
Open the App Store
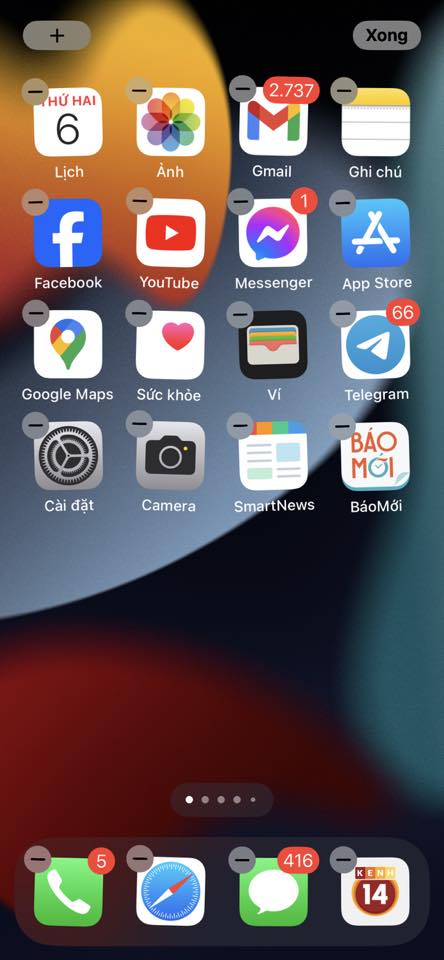(375, 233)
